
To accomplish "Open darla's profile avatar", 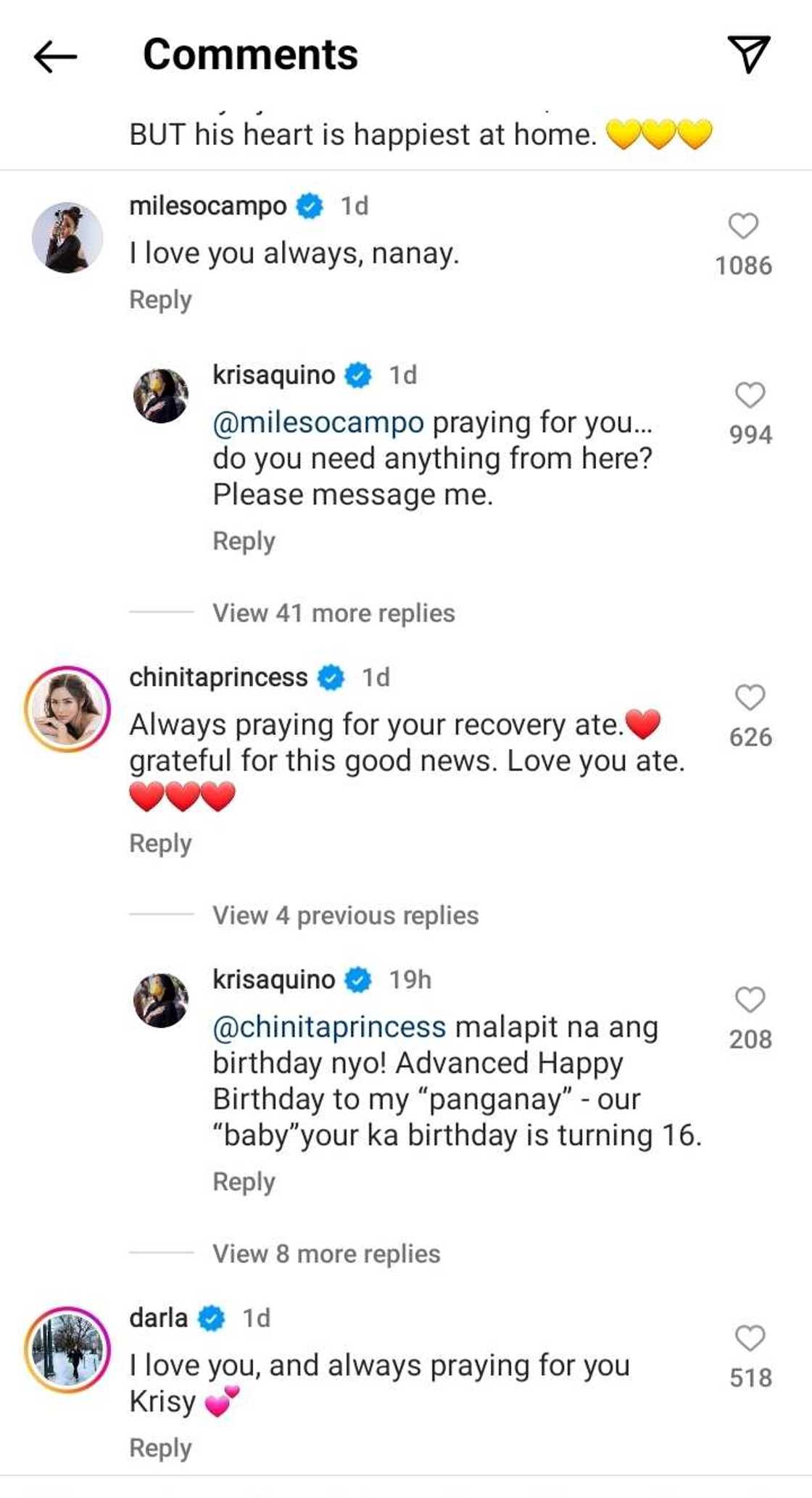I will 67,1349.
